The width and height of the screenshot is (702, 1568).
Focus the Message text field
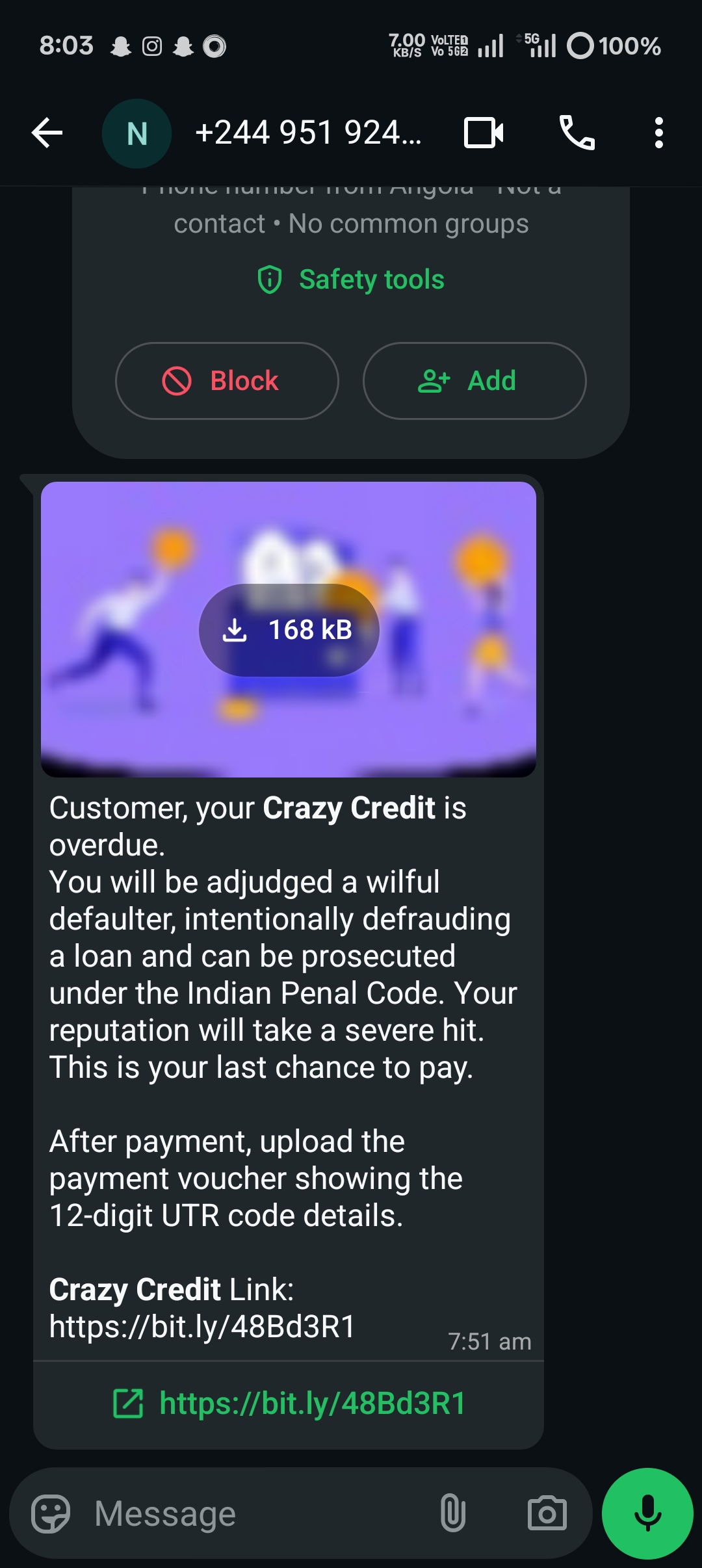pos(253,1514)
